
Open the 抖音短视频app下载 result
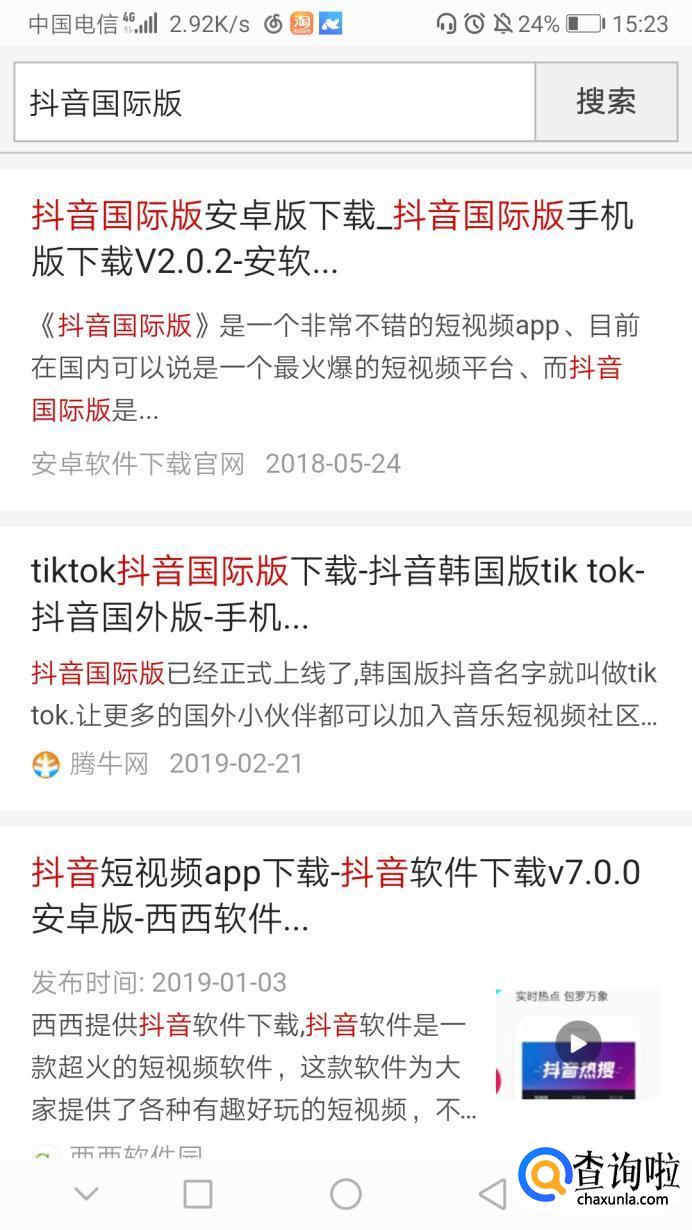[x=335, y=894]
